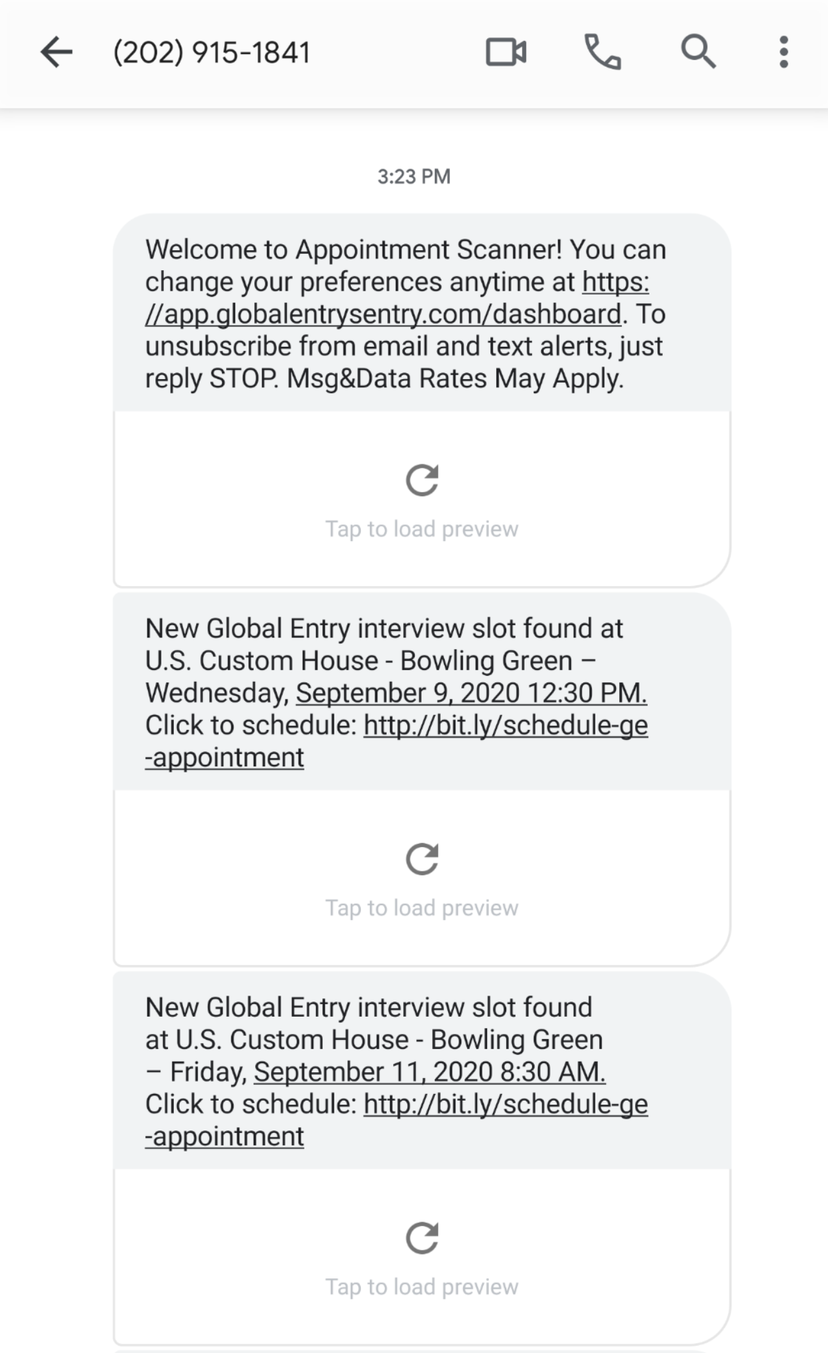The width and height of the screenshot is (828, 1353).
Task: Load preview under the Friday slot message
Action: pyautogui.click(x=421, y=1258)
